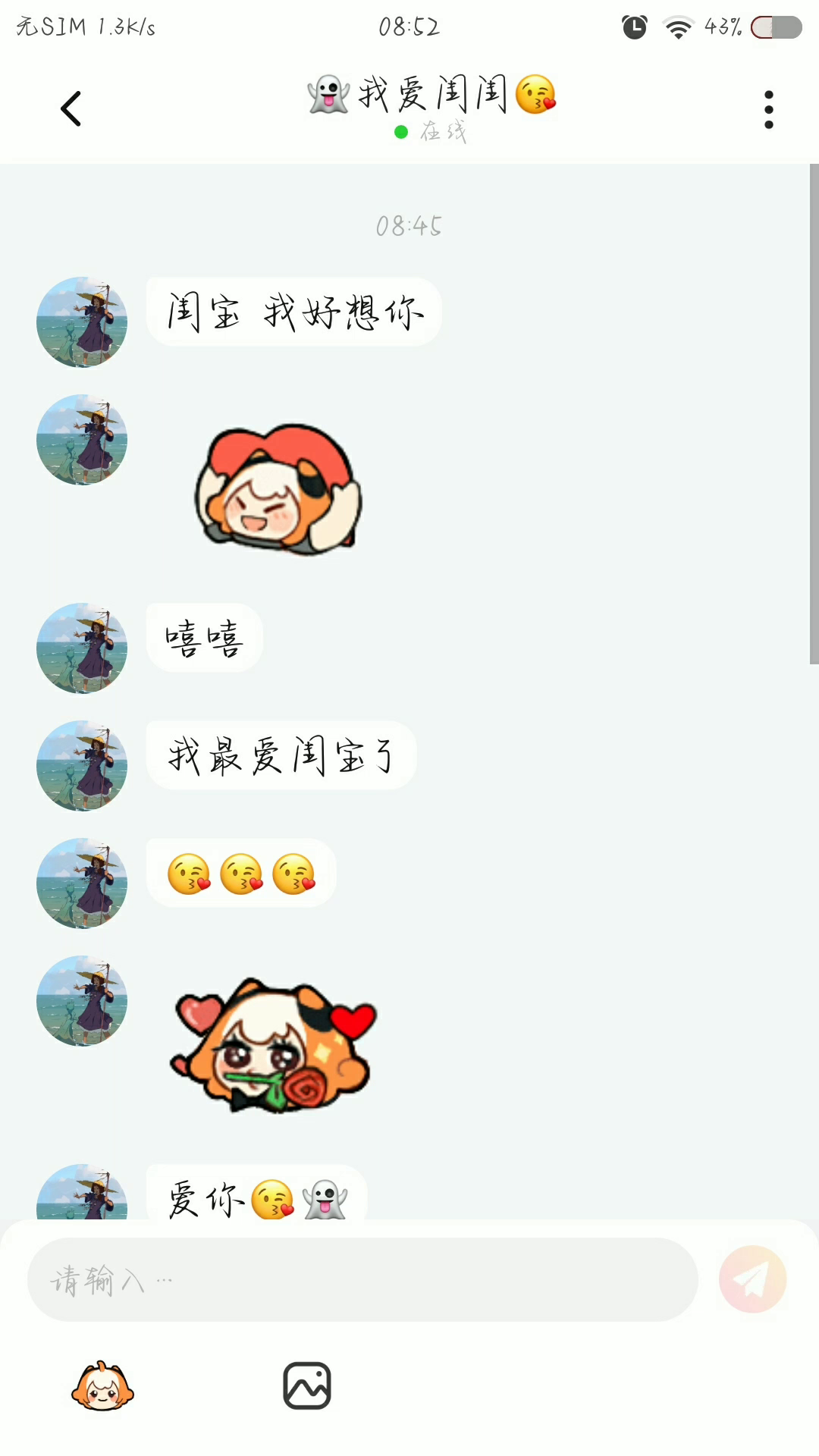Open the sticker picker icon

point(102,1386)
